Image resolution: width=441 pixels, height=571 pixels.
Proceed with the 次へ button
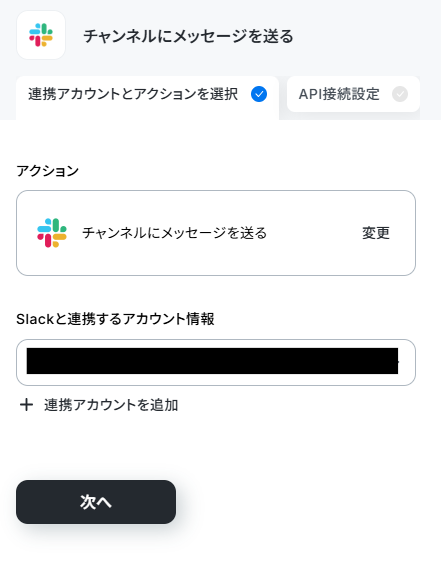pyautogui.click(x=96, y=502)
